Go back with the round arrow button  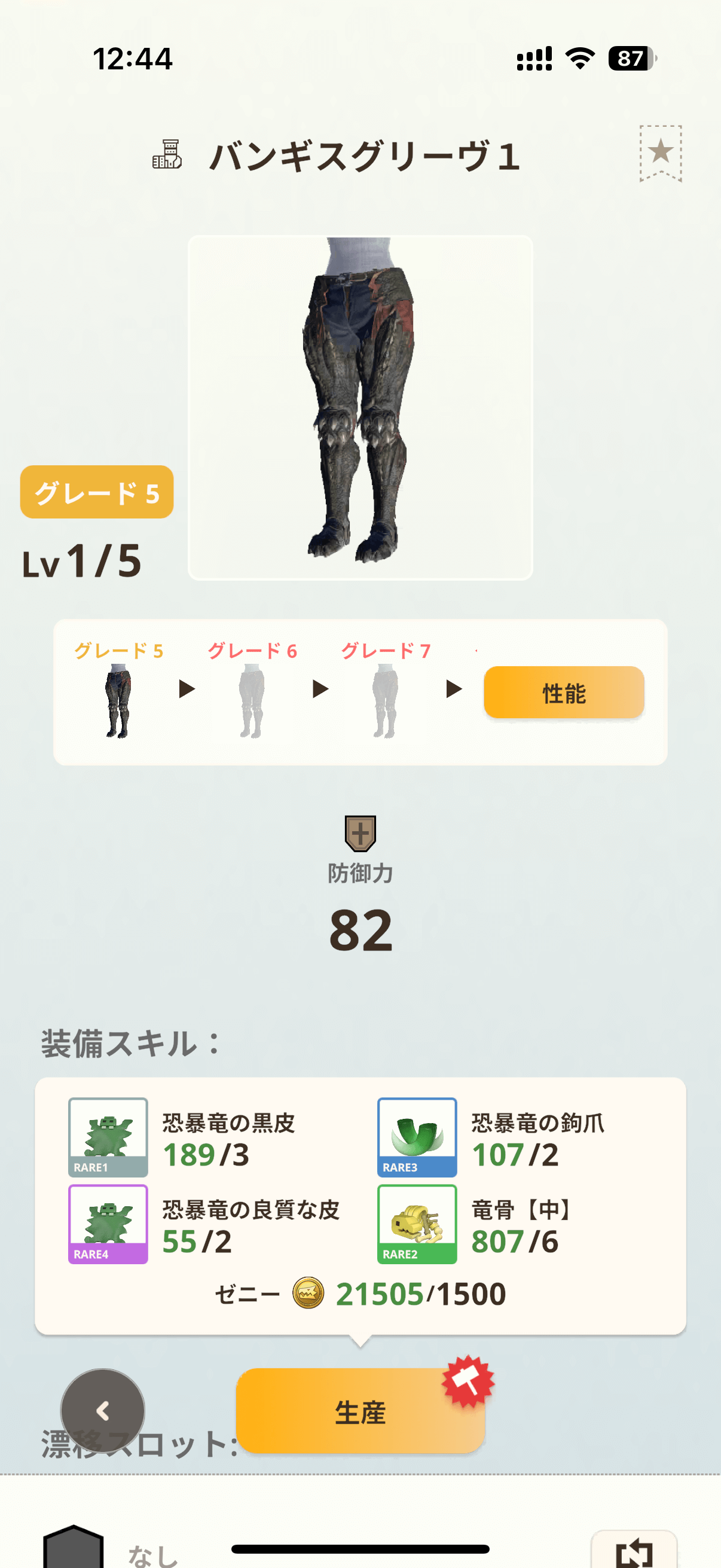pyautogui.click(x=103, y=1410)
